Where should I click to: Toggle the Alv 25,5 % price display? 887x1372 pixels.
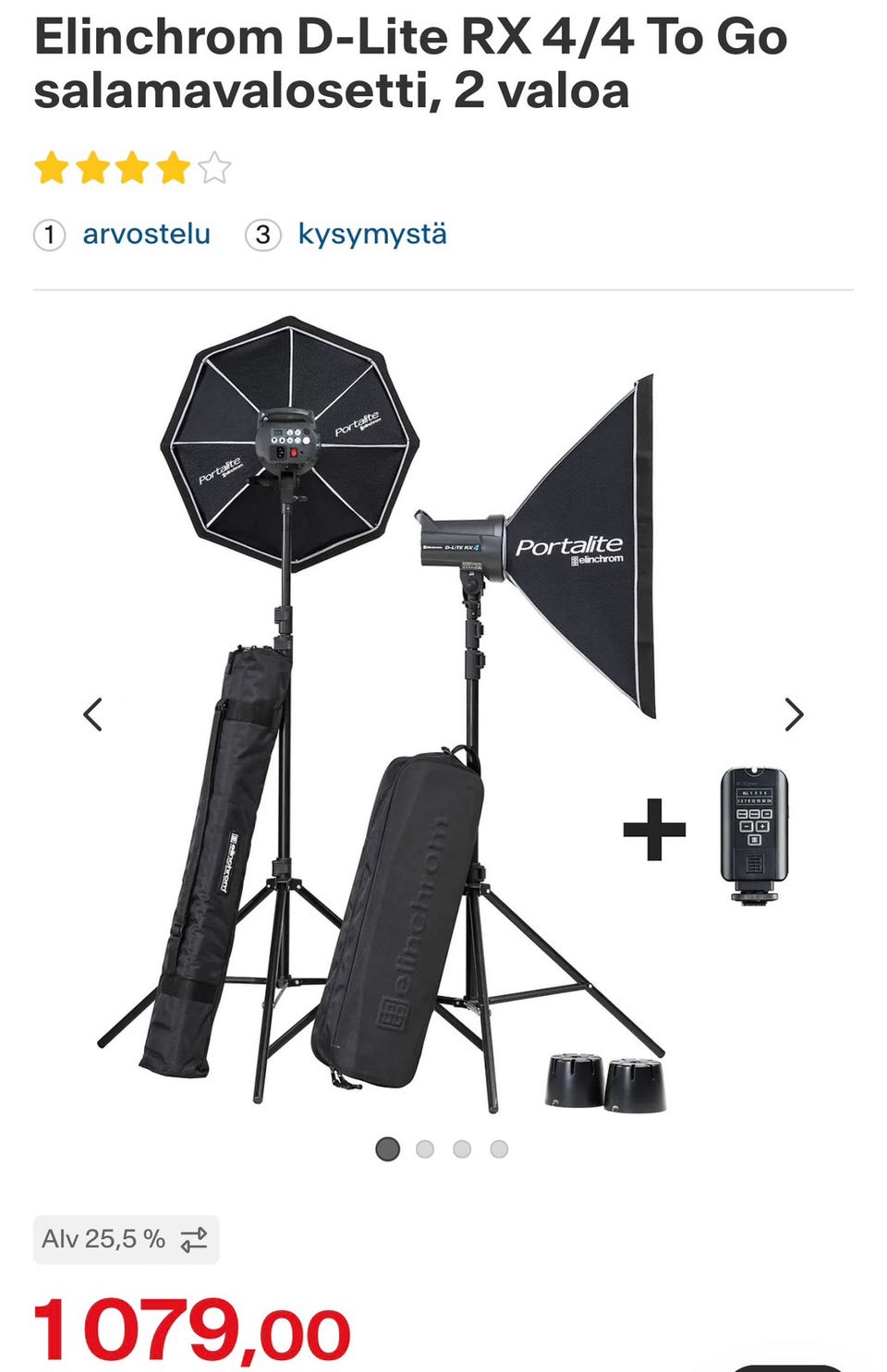126,1239
